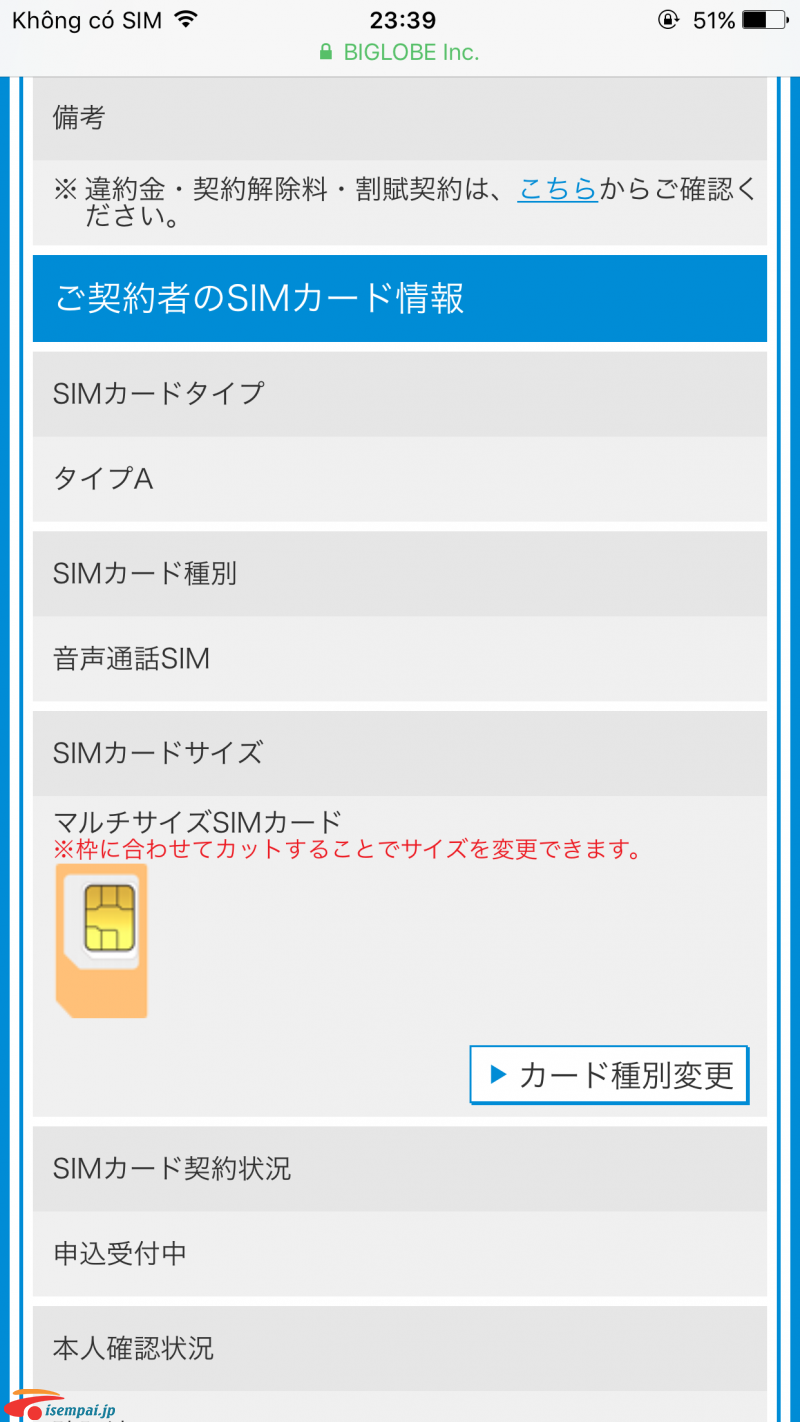The image size is (800, 1422).
Task: Tap the カード種別変更 button
Action: tap(609, 1075)
